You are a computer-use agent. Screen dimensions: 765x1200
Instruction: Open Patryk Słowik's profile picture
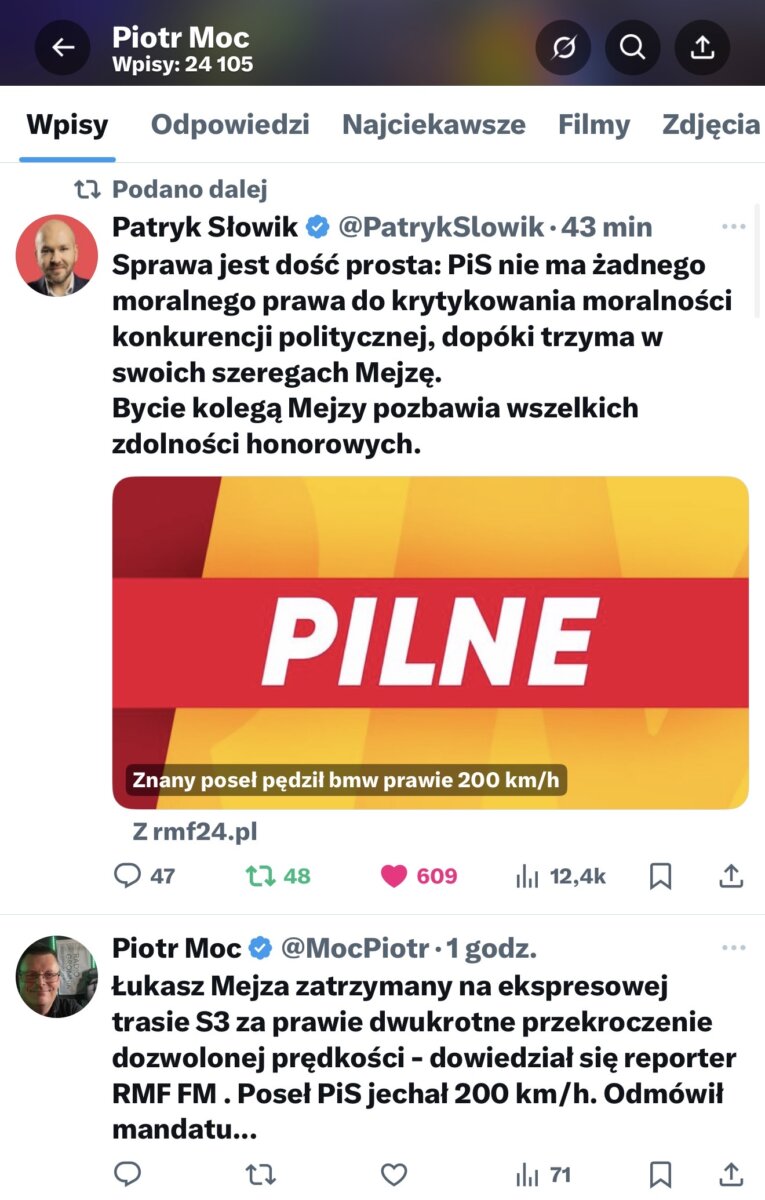[57, 256]
